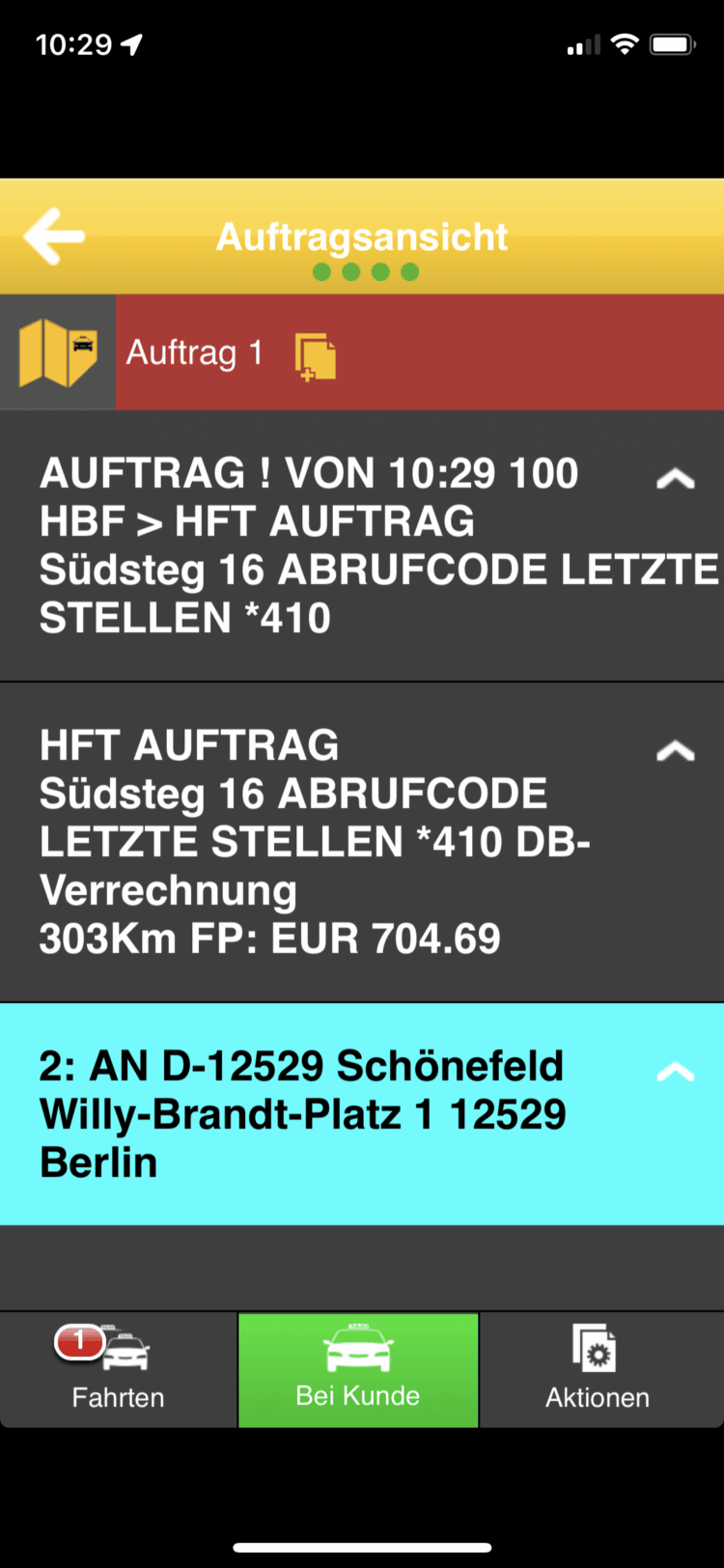Go back using the white arrow
The height and width of the screenshot is (1568, 724).
pos(54,237)
